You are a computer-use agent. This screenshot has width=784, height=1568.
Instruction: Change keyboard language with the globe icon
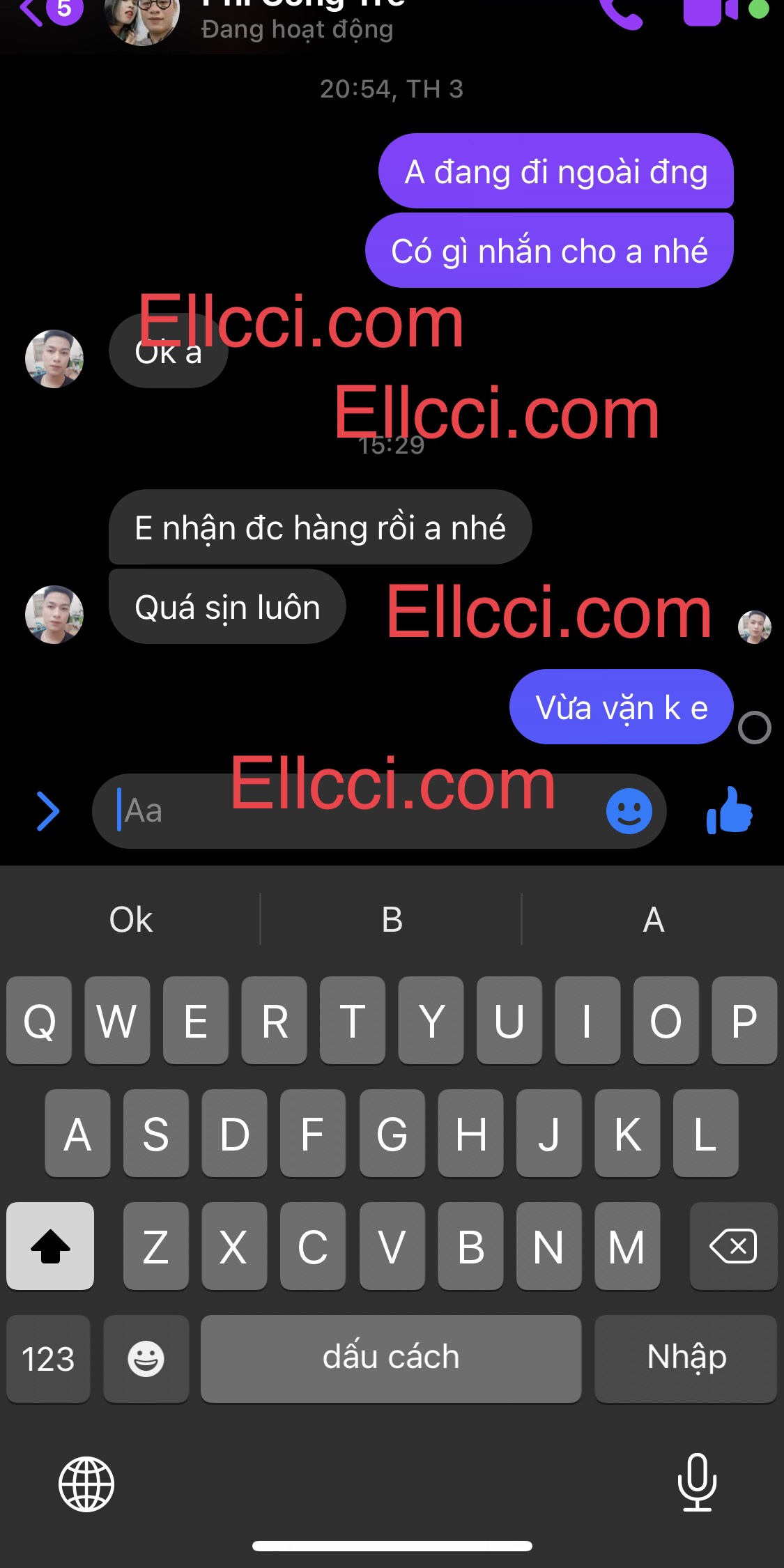[86, 1484]
